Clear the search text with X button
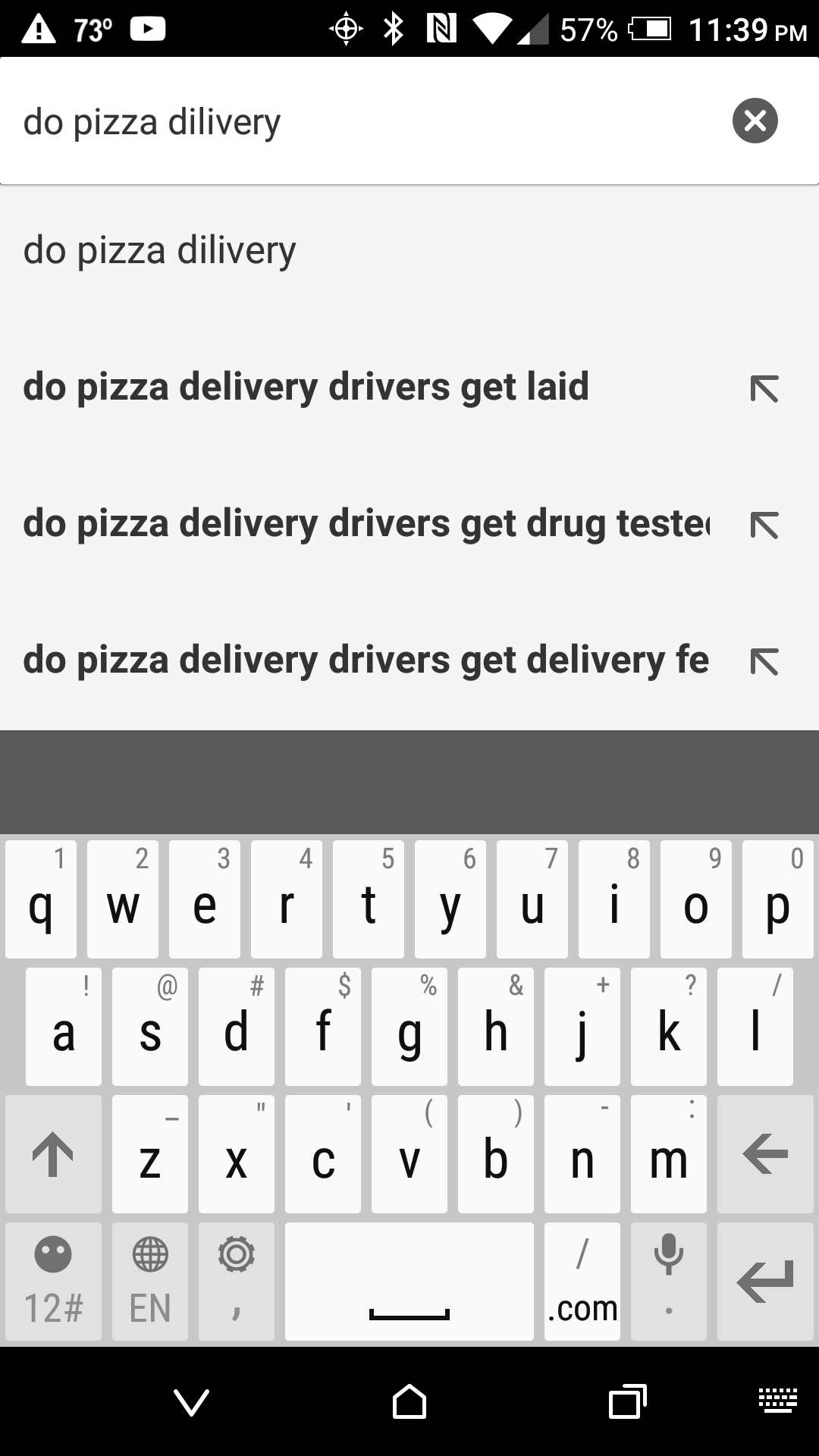The height and width of the screenshot is (1456, 819). pyautogui.click(x=755, y=121)
